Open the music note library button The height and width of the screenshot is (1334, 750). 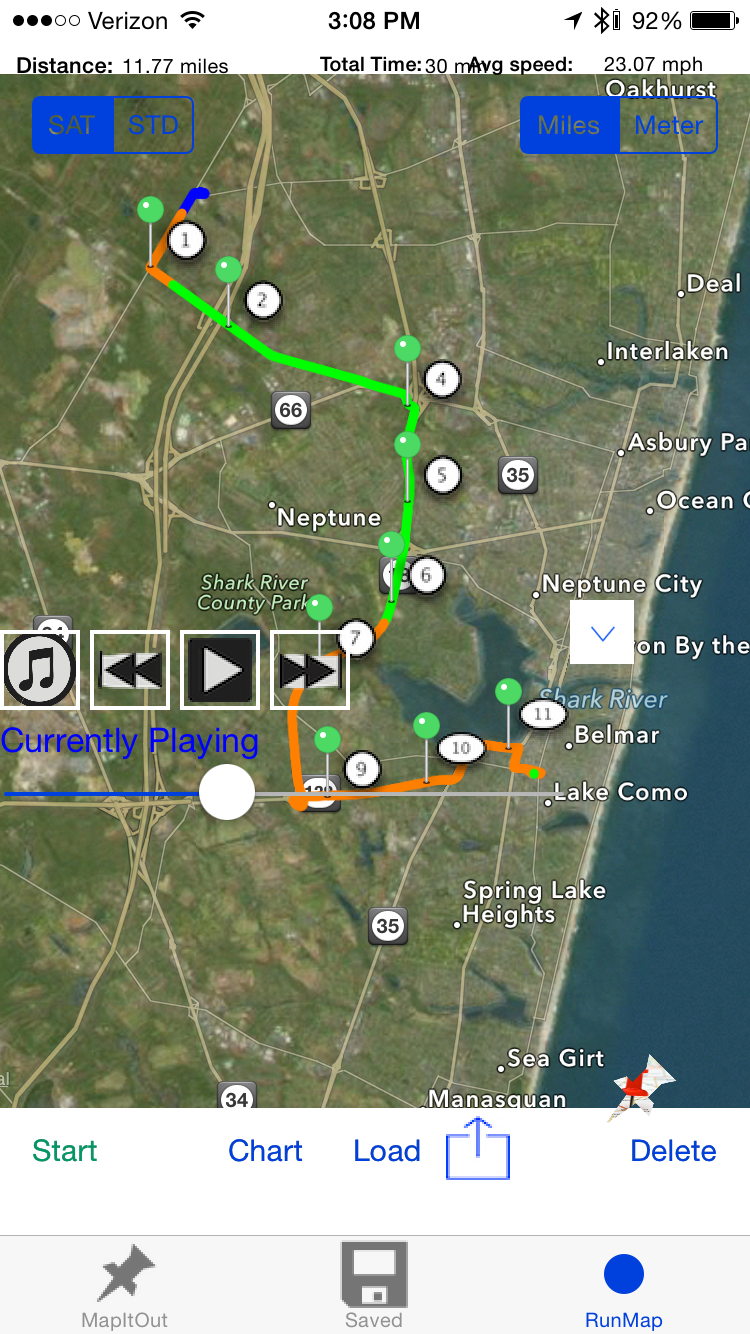[39, 670]
